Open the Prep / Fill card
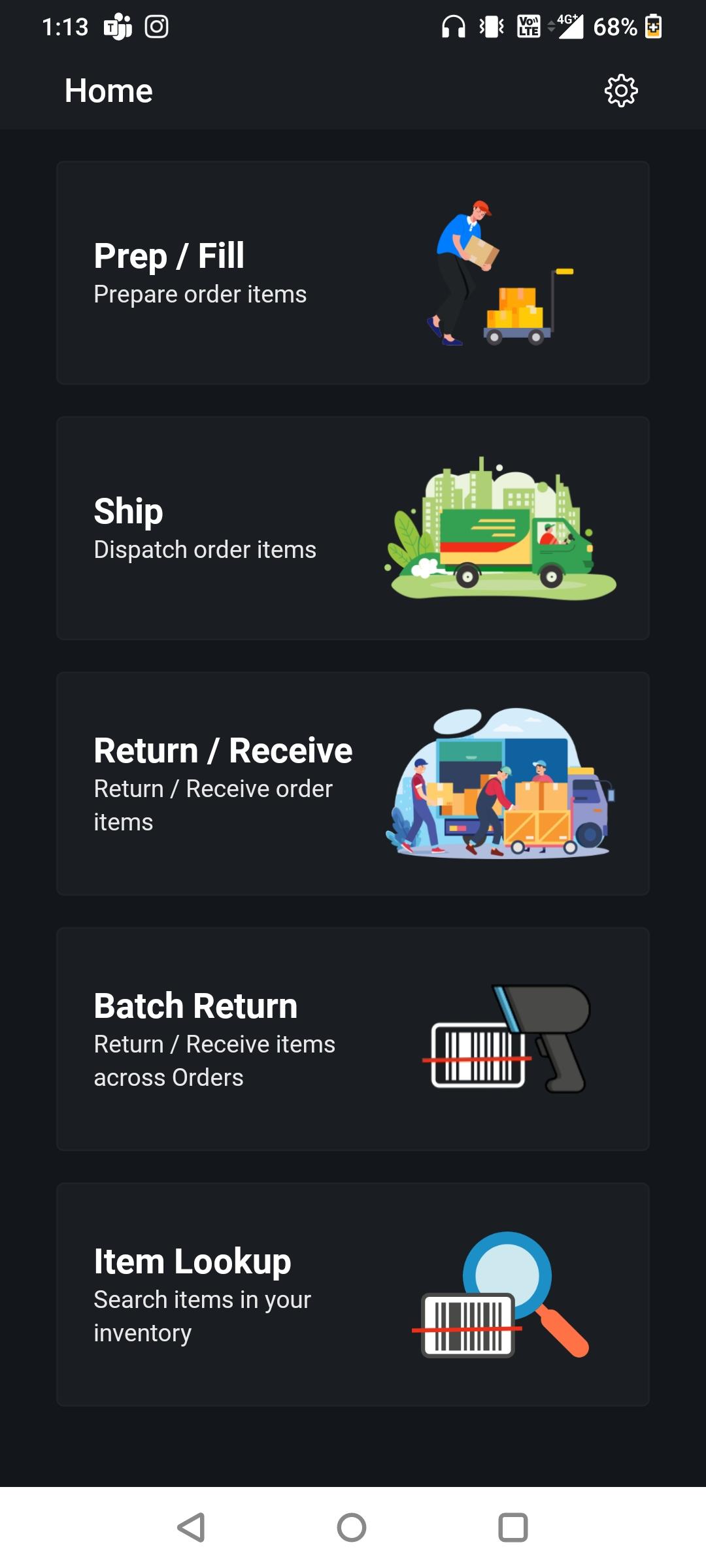706x1568 pixels. coord(353,271)
